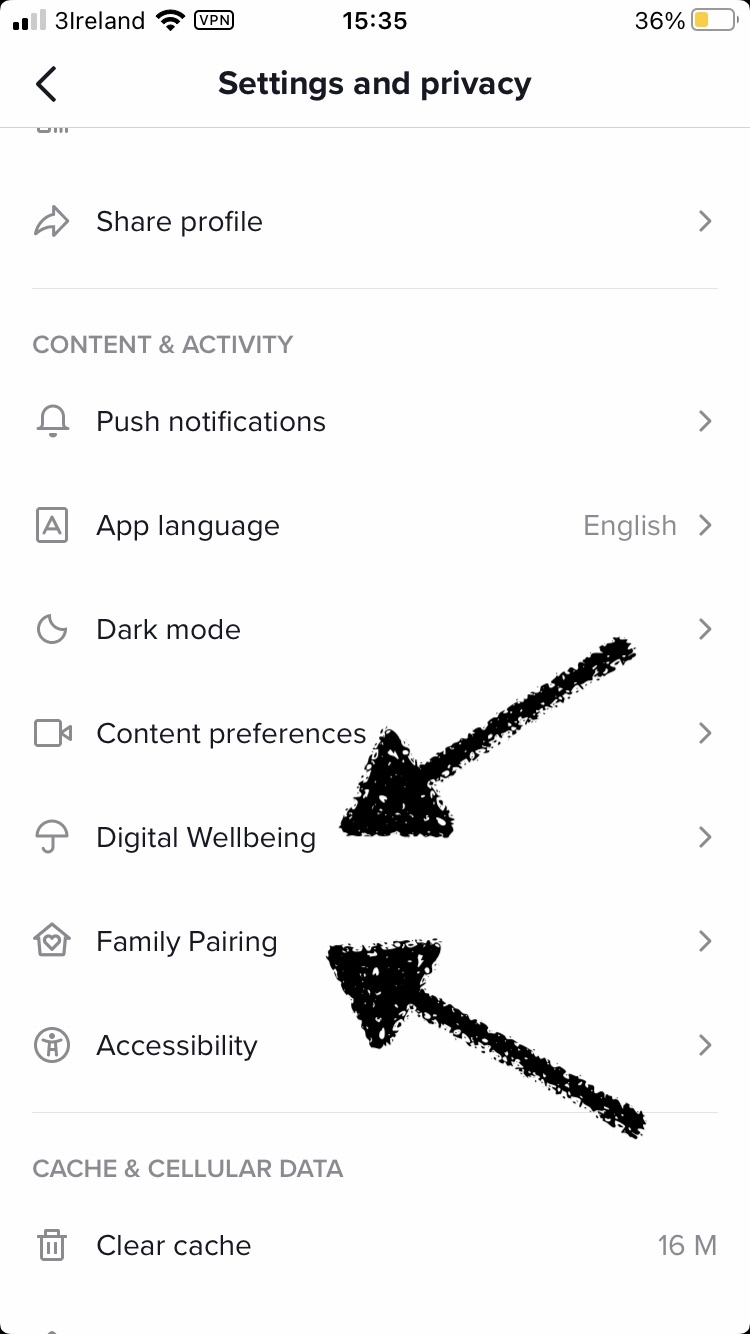Select Digital Wellbeing

point(205,838)
